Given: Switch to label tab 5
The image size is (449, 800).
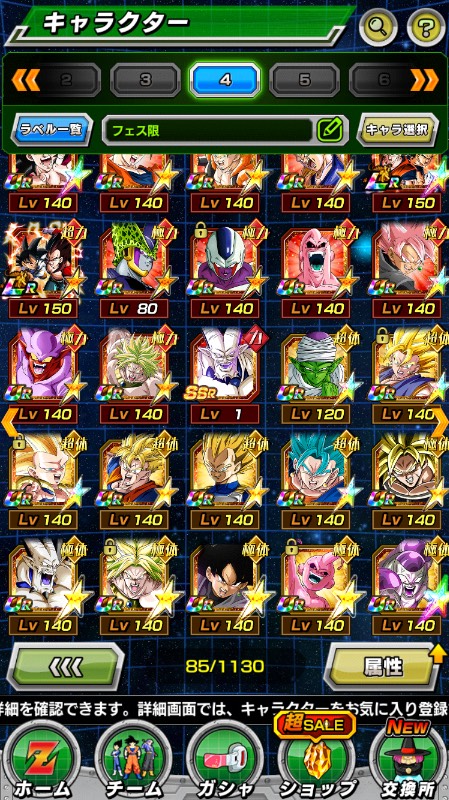Looking at the screenshot, I should point(305,80).
